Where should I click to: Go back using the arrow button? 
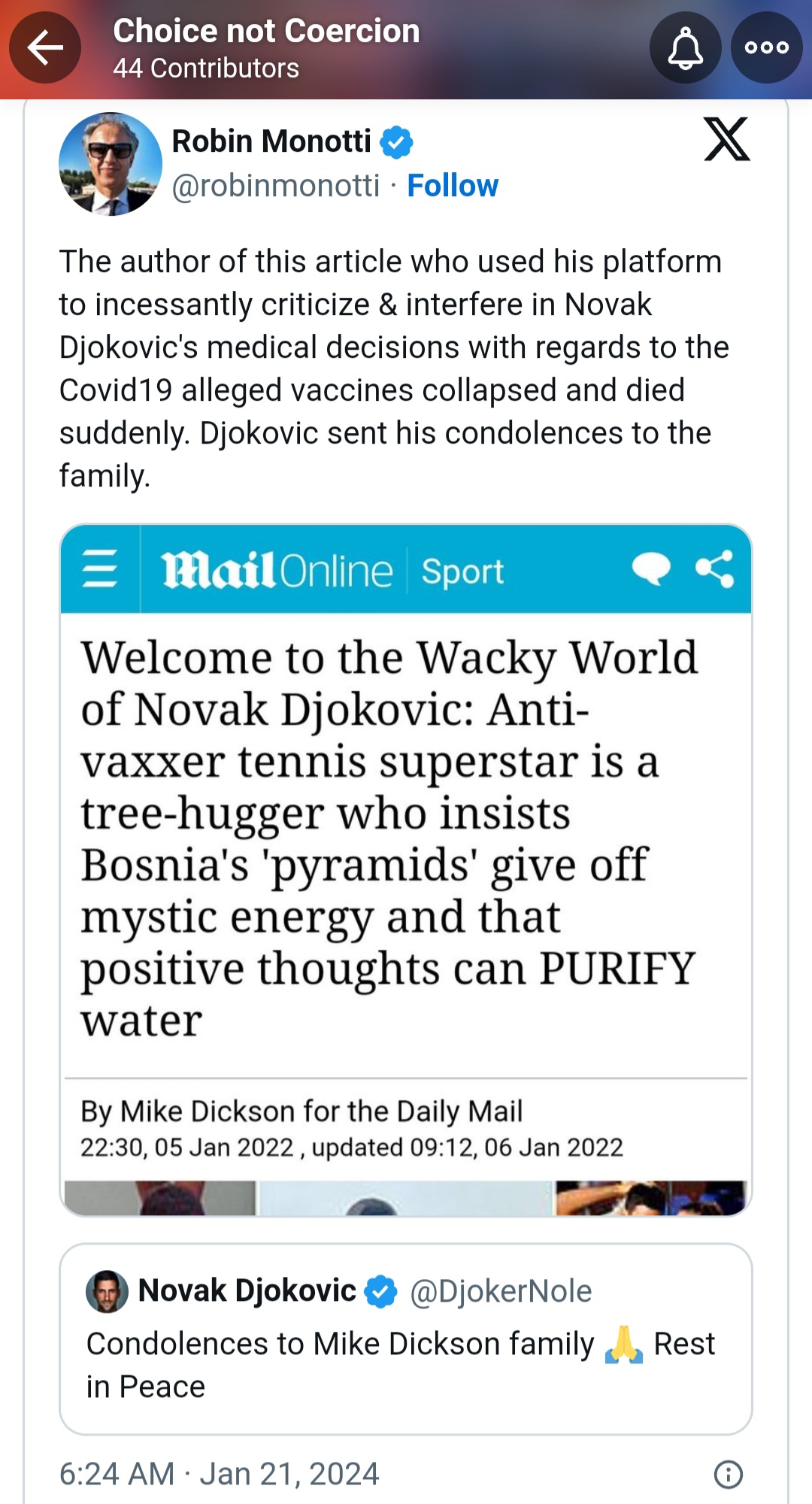click(45, 47)
